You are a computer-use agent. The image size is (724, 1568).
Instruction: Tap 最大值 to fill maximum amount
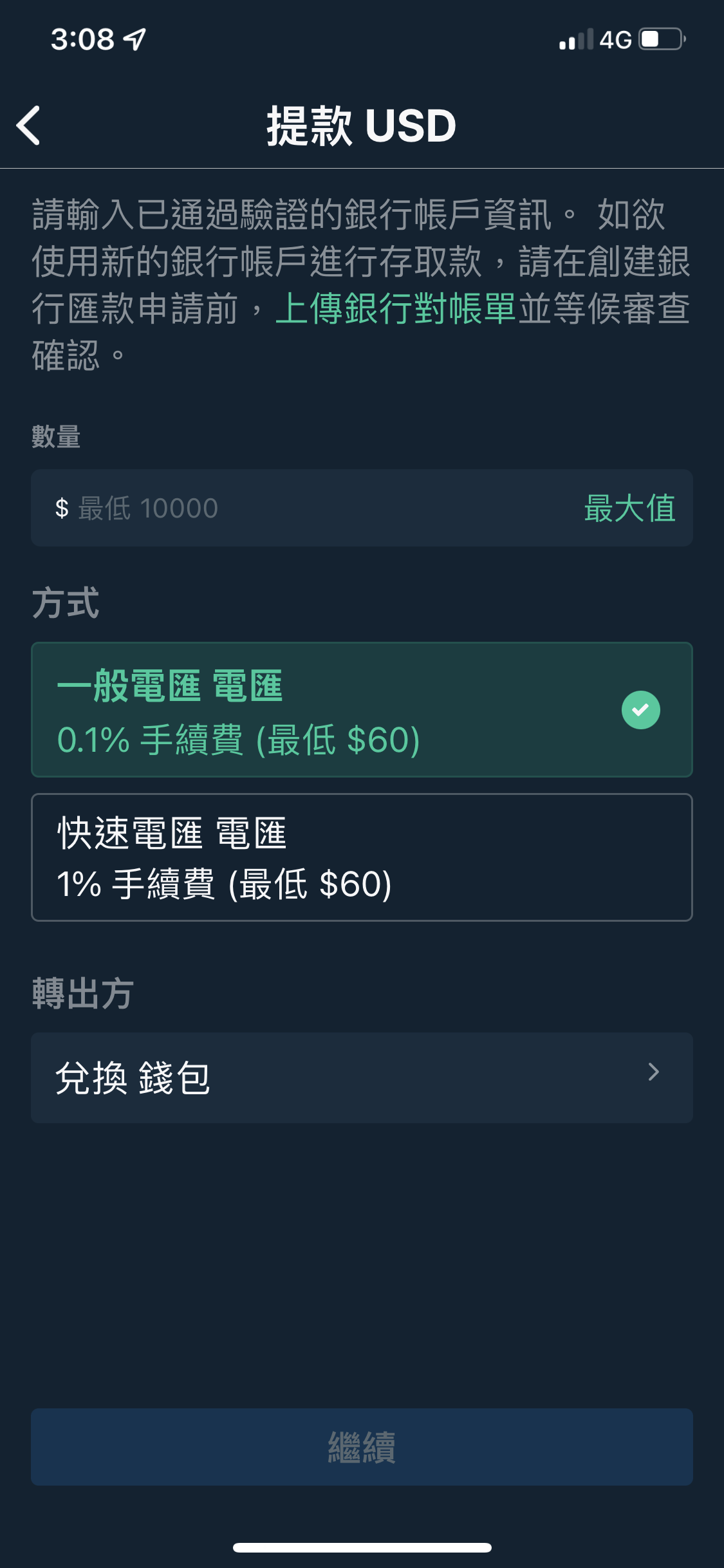[x=629, y=509]
